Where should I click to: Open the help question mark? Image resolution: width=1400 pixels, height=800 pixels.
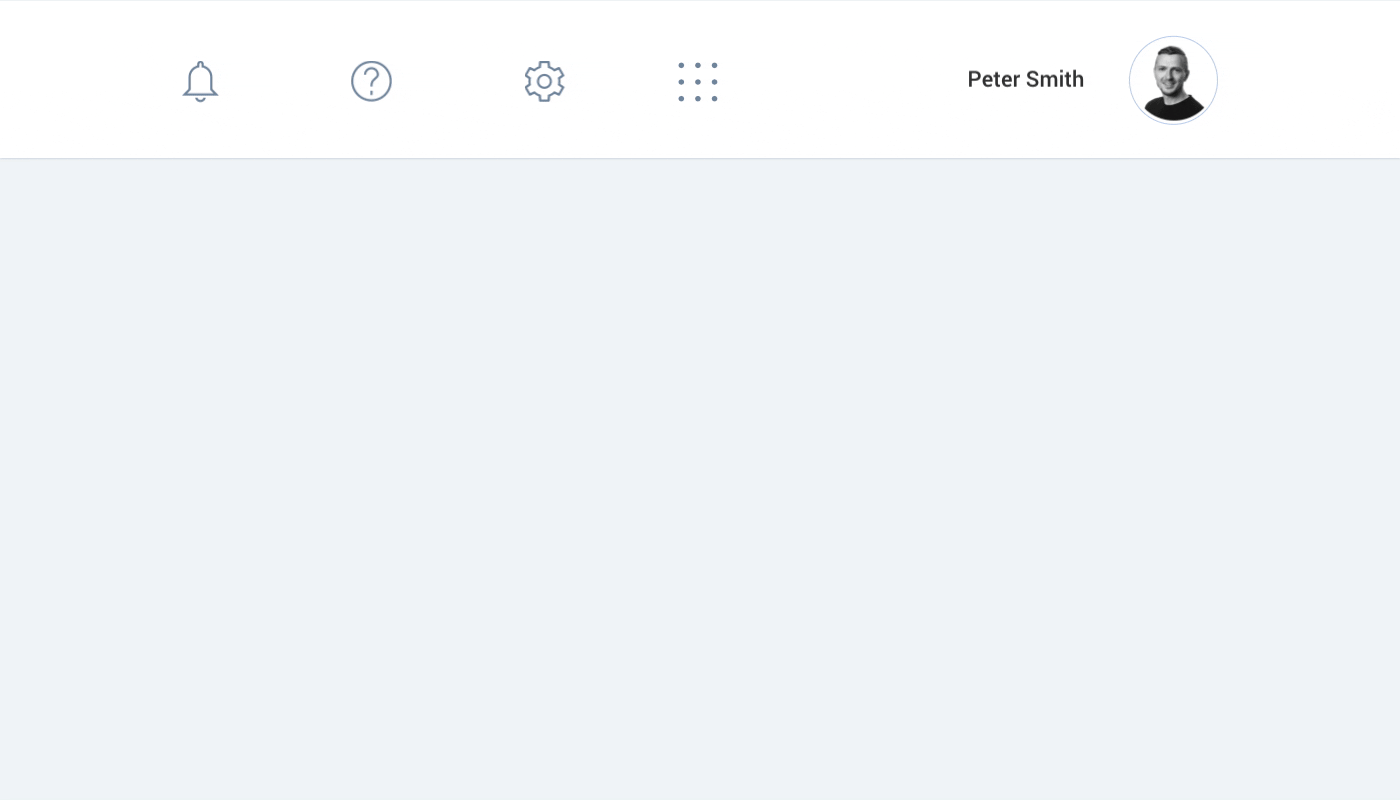point(371,81)
